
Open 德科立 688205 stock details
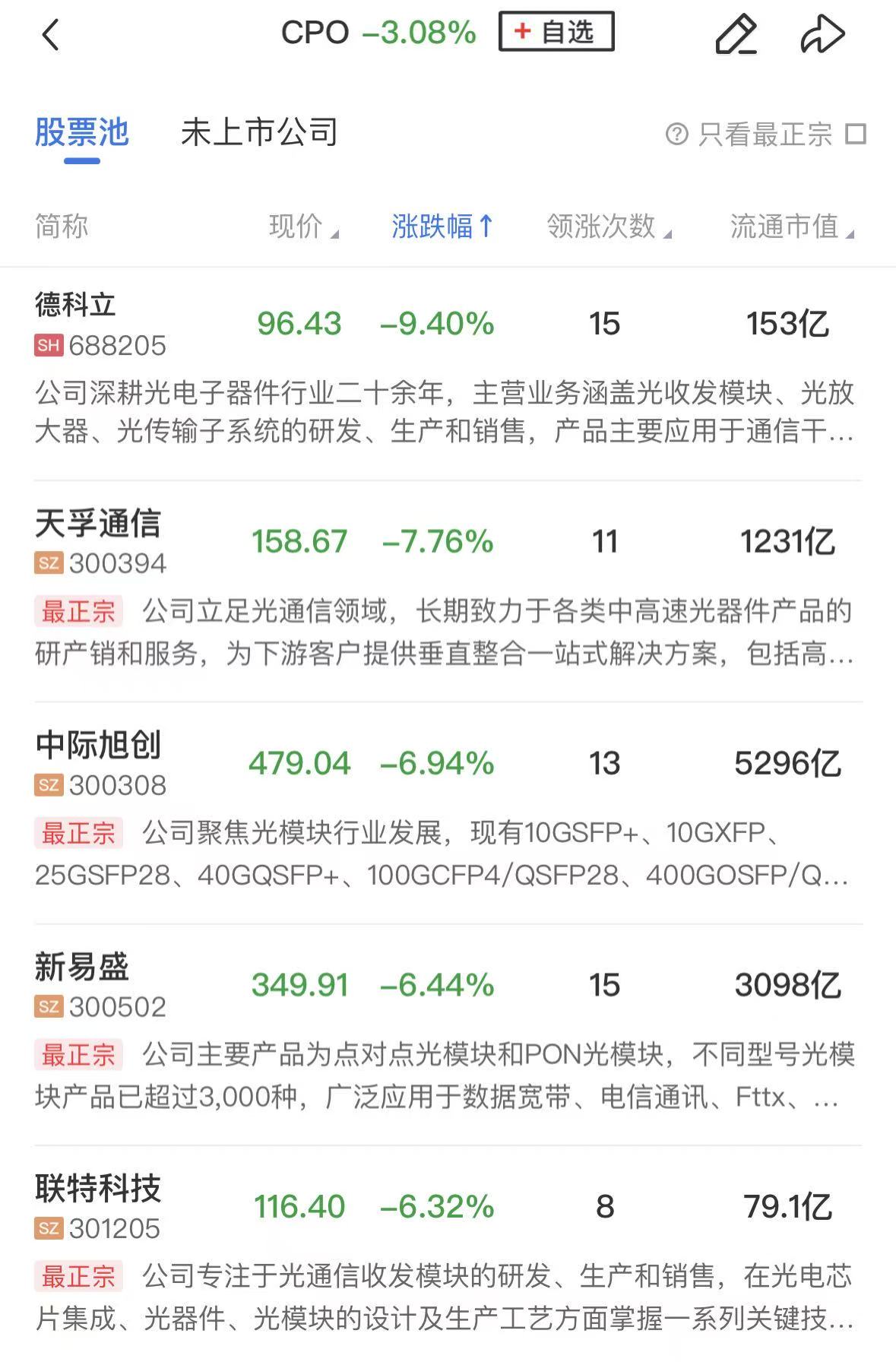[99, 325]
